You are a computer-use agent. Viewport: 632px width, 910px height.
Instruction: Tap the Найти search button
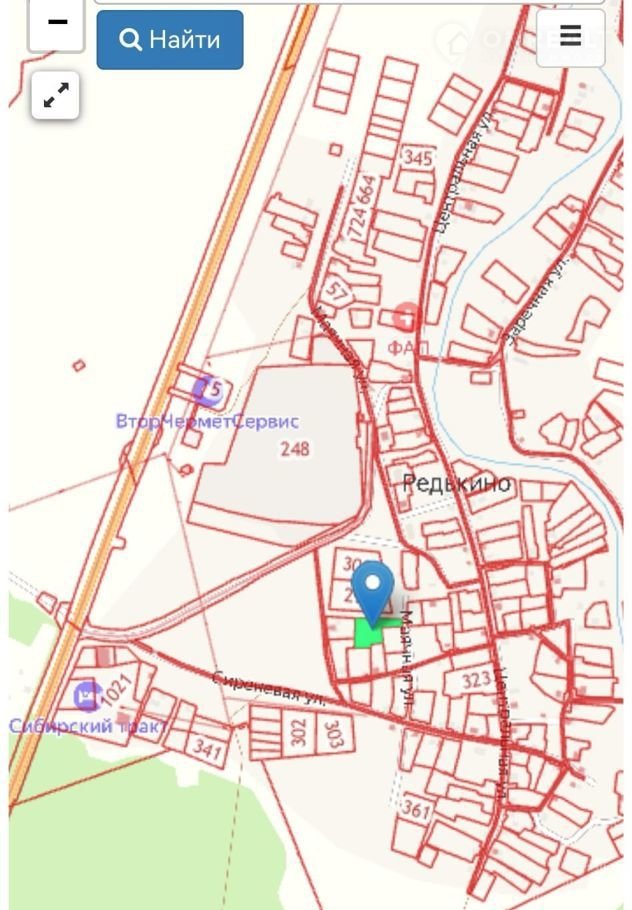pos(169,40)
